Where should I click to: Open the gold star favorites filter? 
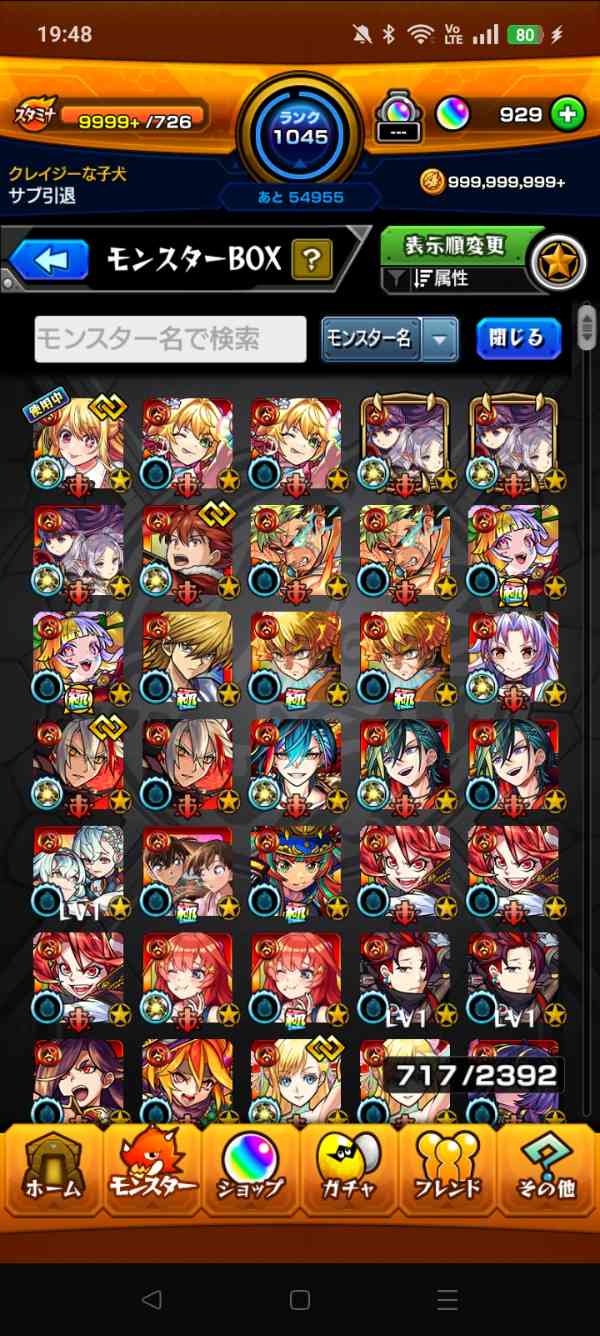555,262
